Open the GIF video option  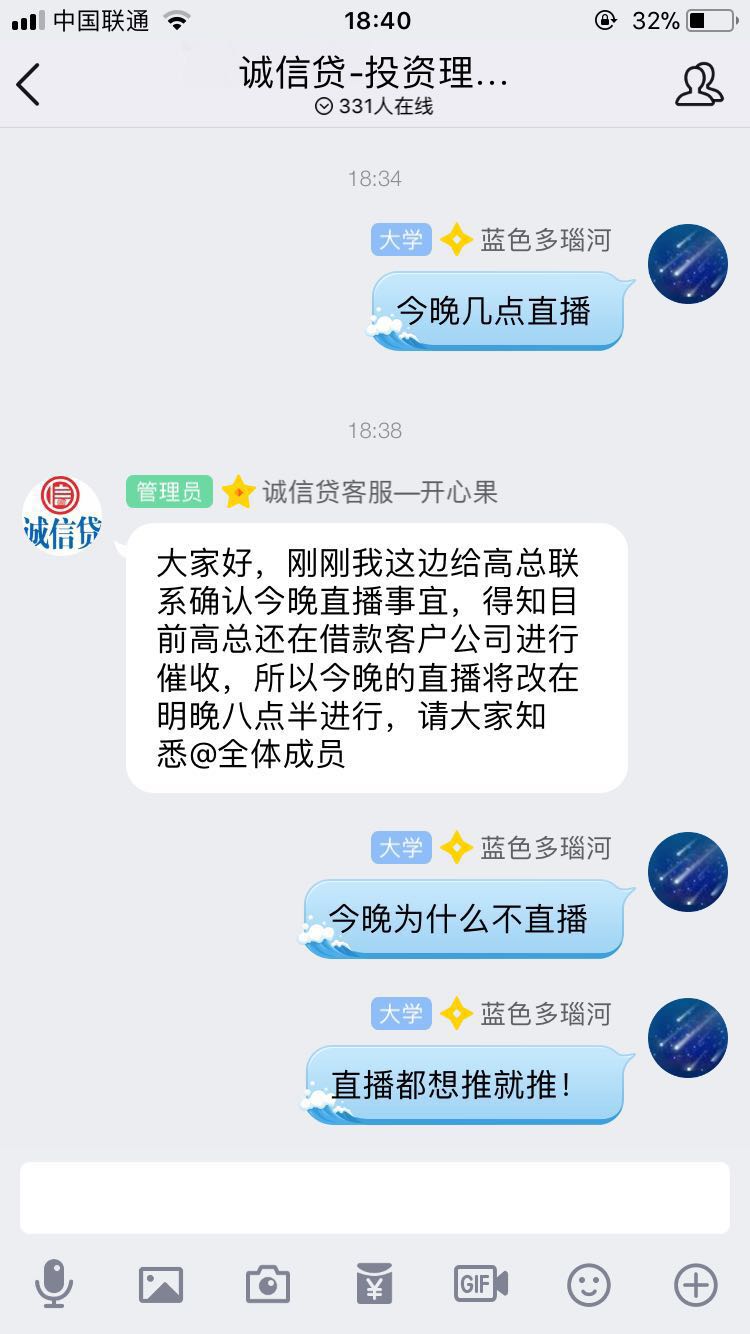481,1284
